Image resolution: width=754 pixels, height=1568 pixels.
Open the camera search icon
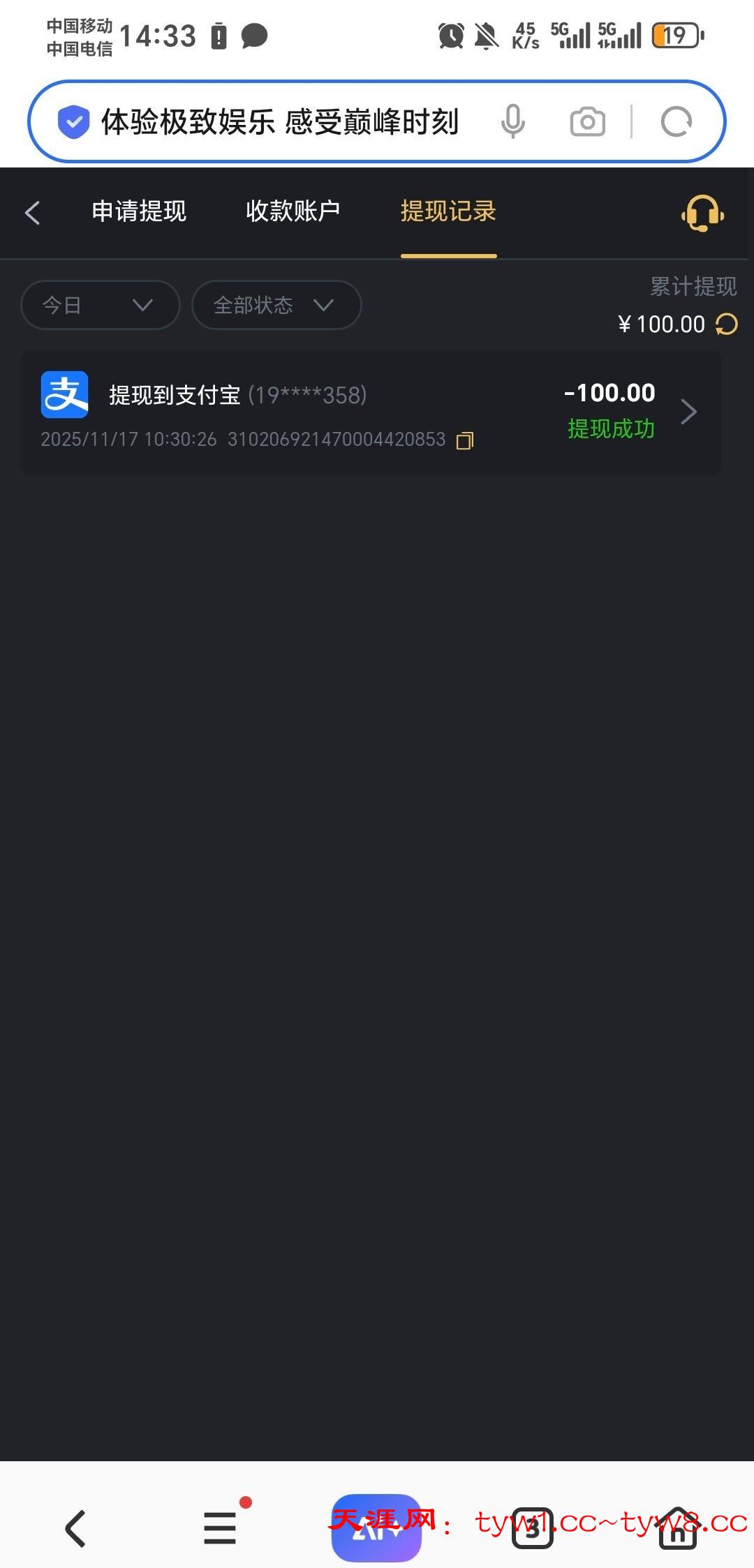(587, 122)
